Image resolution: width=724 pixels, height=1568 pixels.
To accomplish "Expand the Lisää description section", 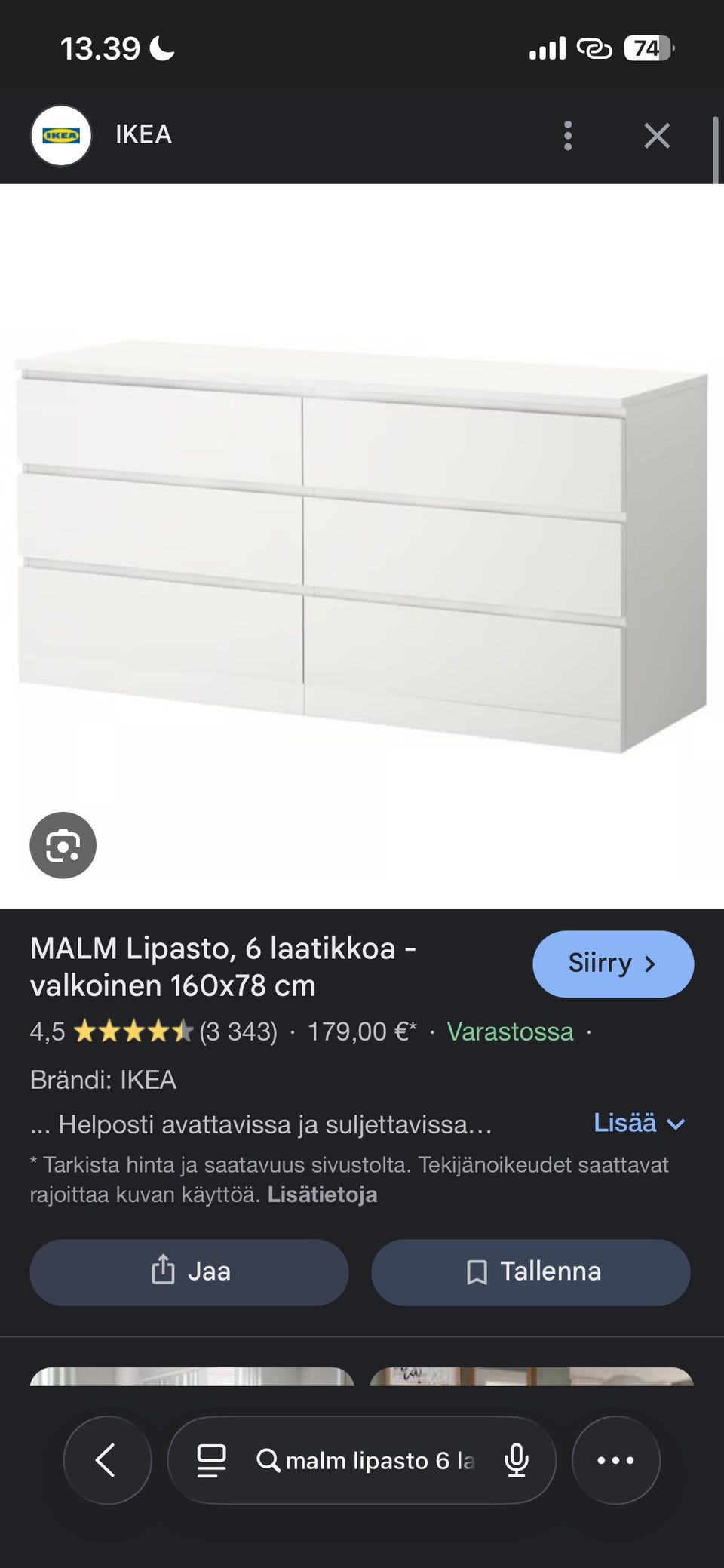I will (638, 1124).
